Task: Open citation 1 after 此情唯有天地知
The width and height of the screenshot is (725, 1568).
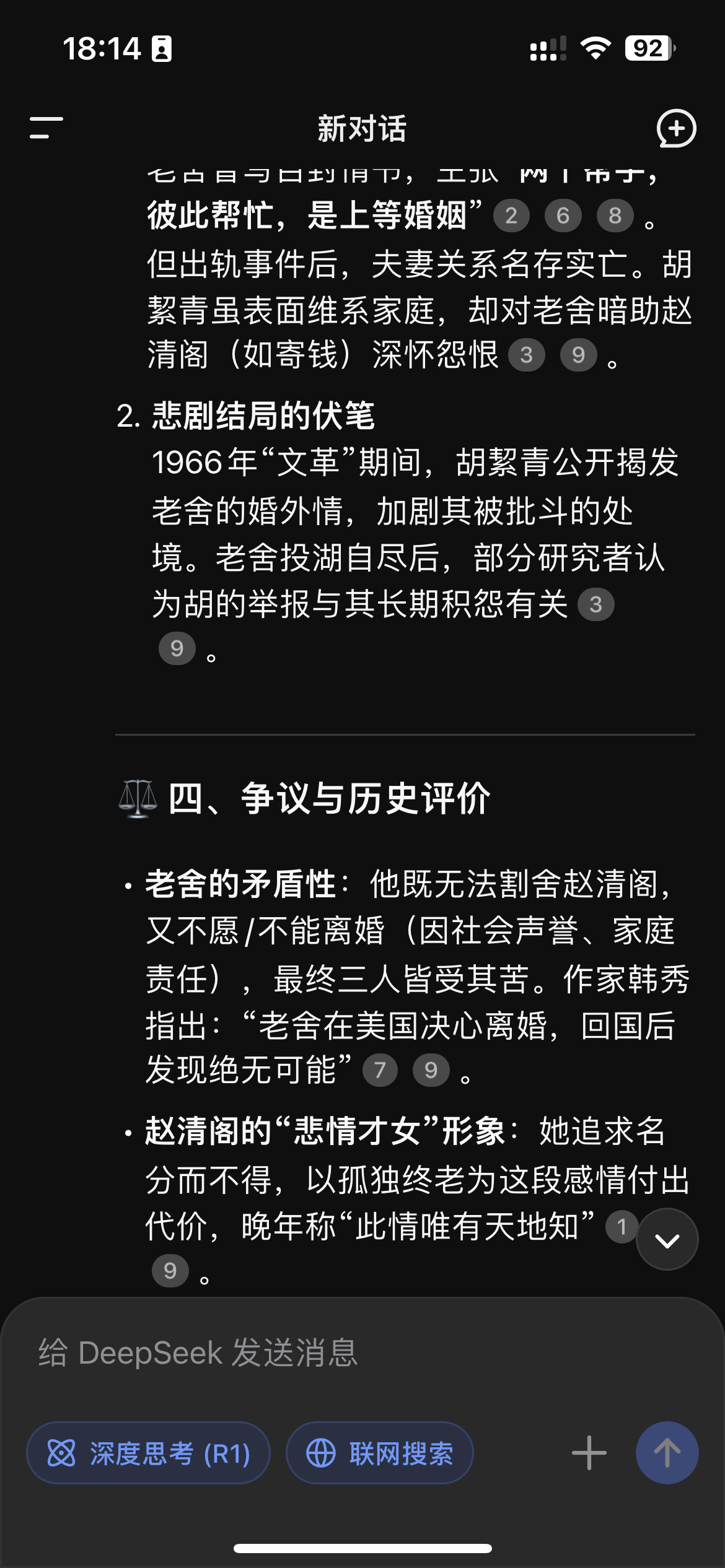Action: point(622,1226)
